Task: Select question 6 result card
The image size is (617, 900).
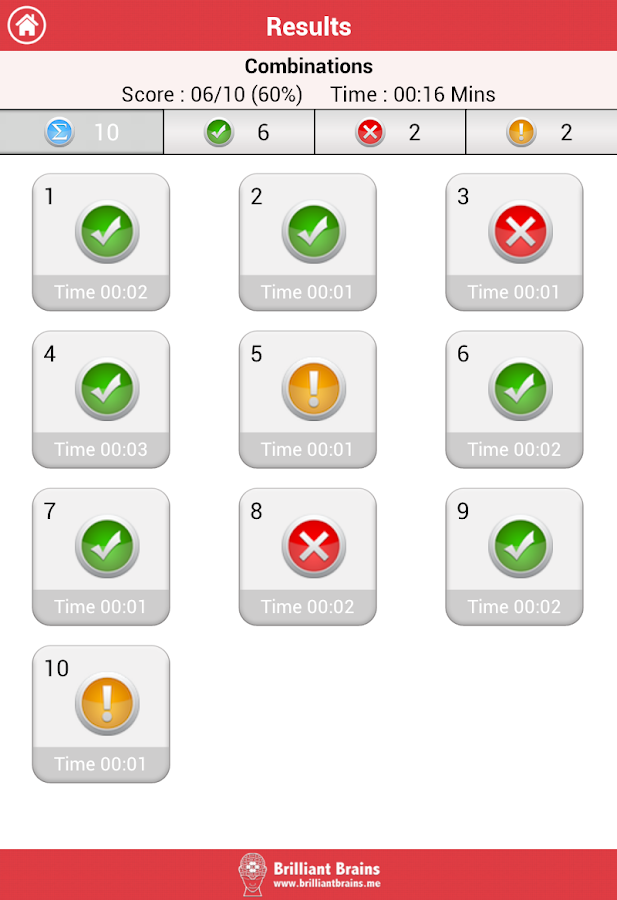Action: (514, 399)
